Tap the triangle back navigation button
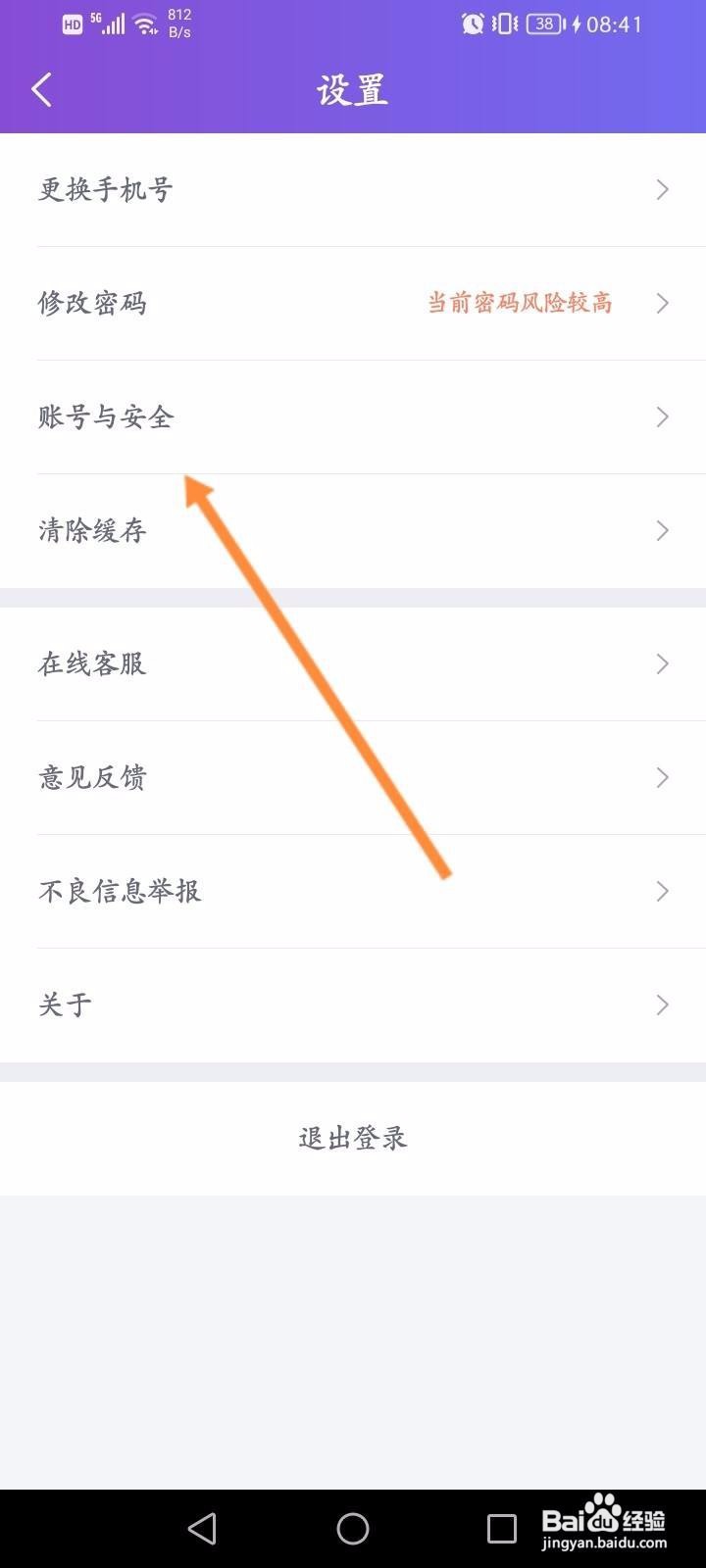This screenshot has height=1568, width=706. 201,1527
